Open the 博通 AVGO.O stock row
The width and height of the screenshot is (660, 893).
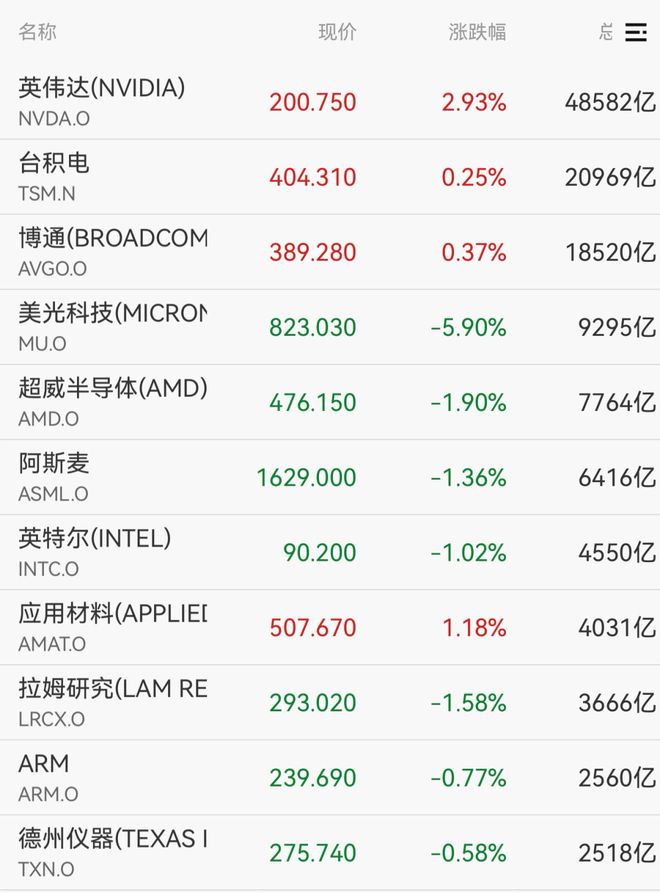[x=330, y=252]
